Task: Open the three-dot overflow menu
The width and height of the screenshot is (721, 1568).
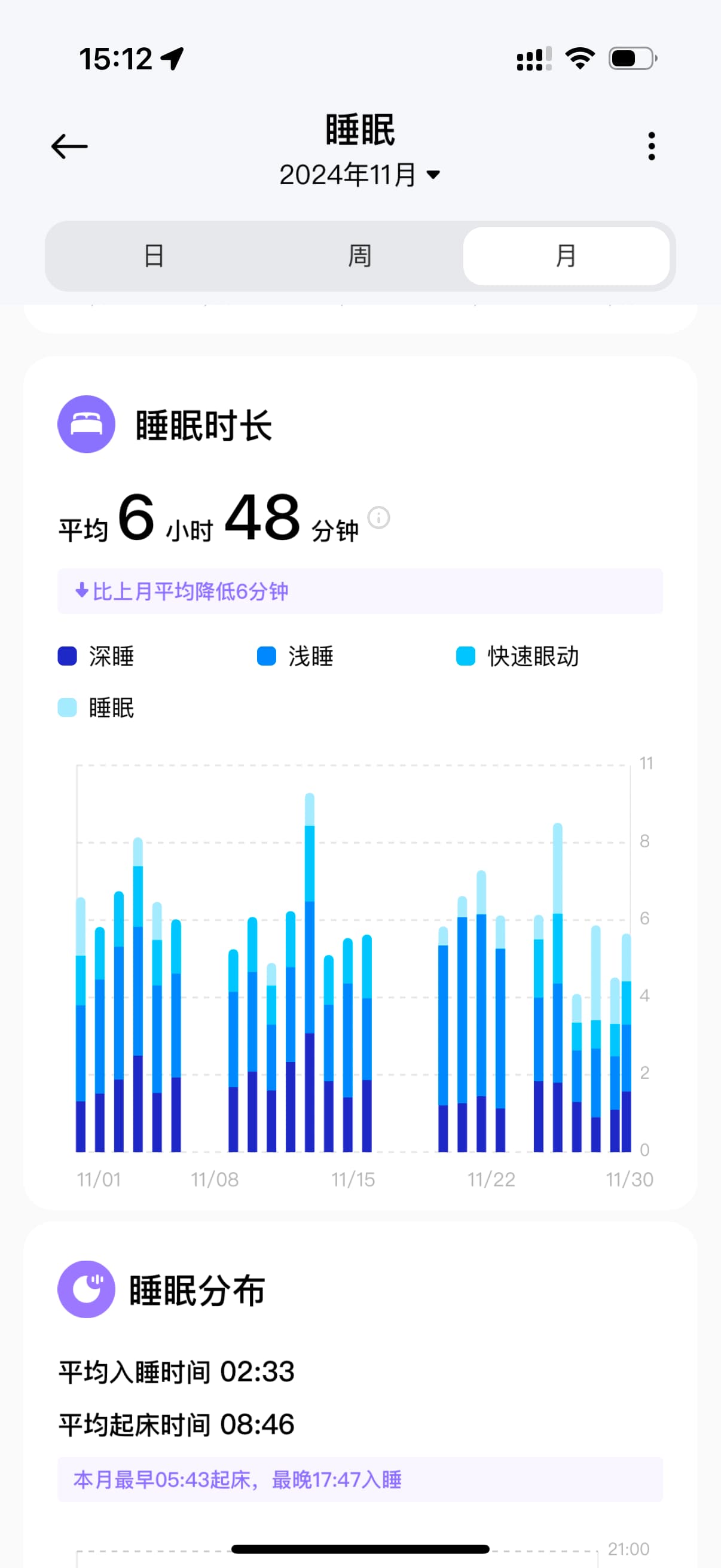Action: click(x=651, y=147)
